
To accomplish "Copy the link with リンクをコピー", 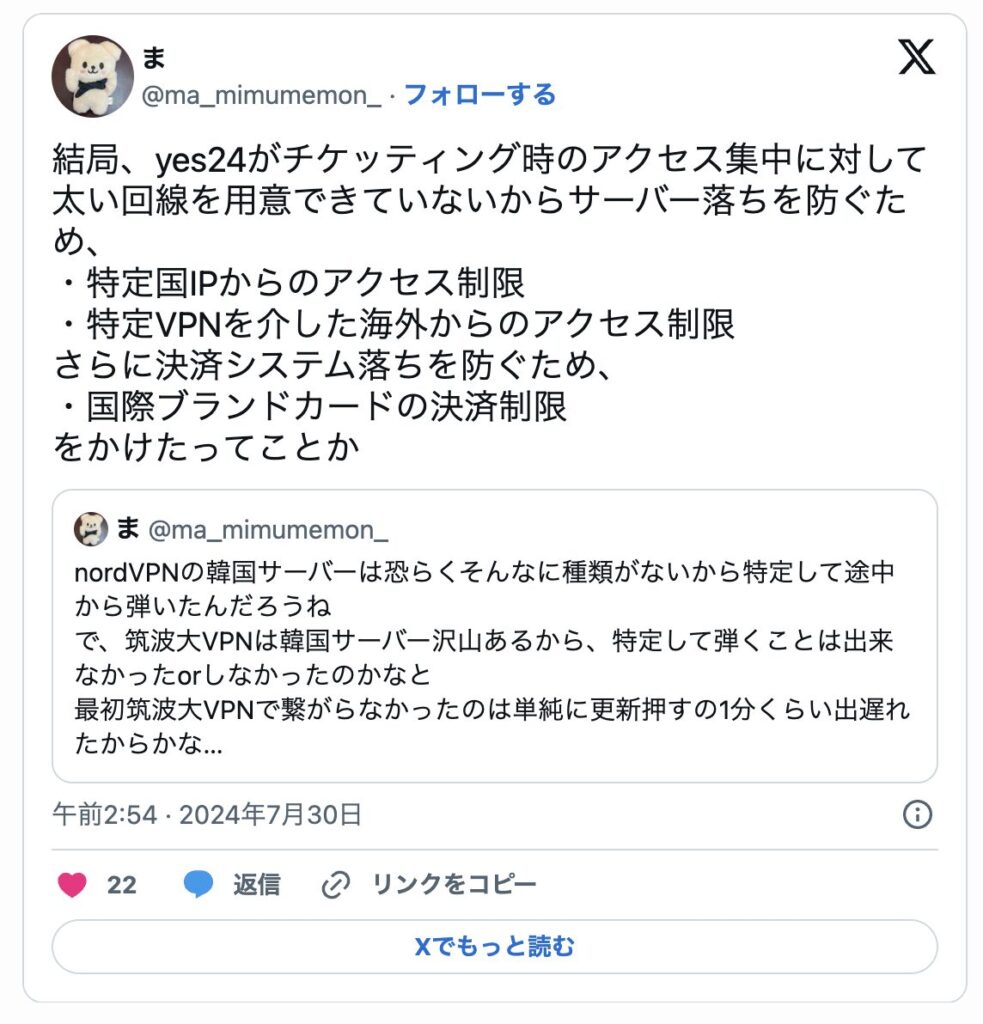I will (429, 885).
